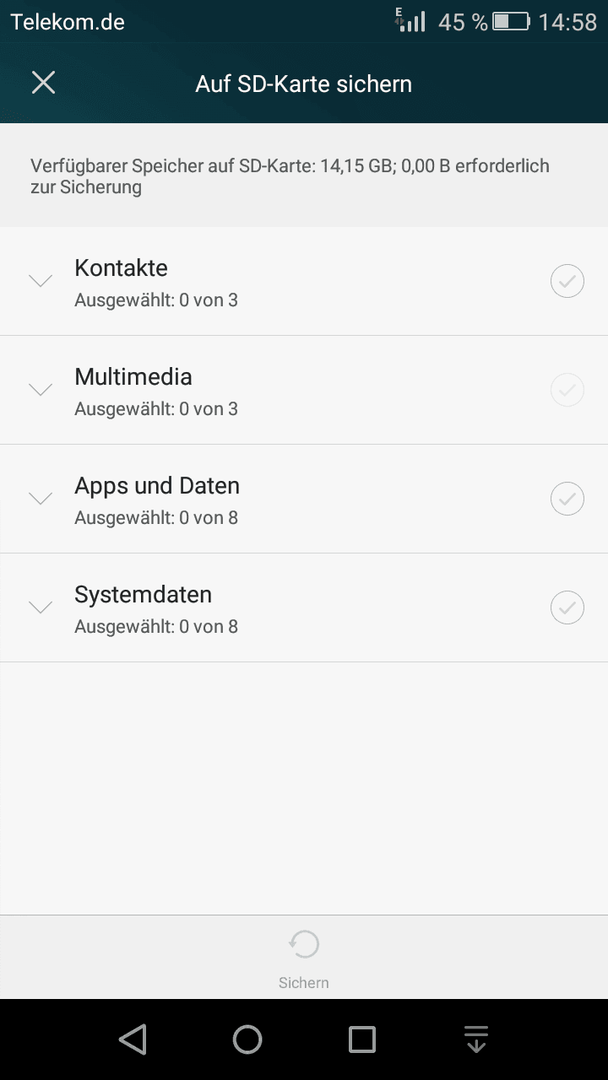Image resolution: width=608 pixels, height=1080 pixels.
Task: Go back with the navigation bar
Action: tap(132, 1039)
